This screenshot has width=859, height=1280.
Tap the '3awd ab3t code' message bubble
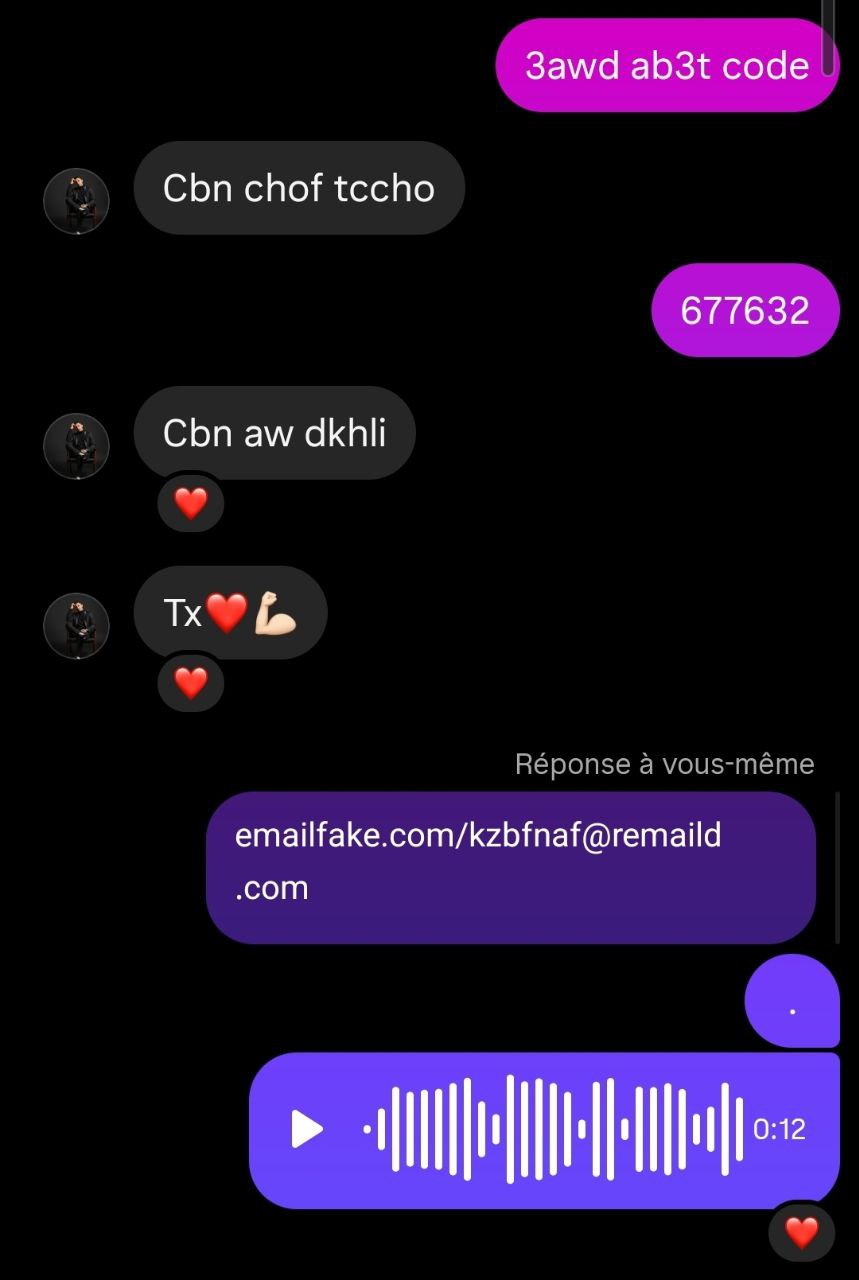666,64
